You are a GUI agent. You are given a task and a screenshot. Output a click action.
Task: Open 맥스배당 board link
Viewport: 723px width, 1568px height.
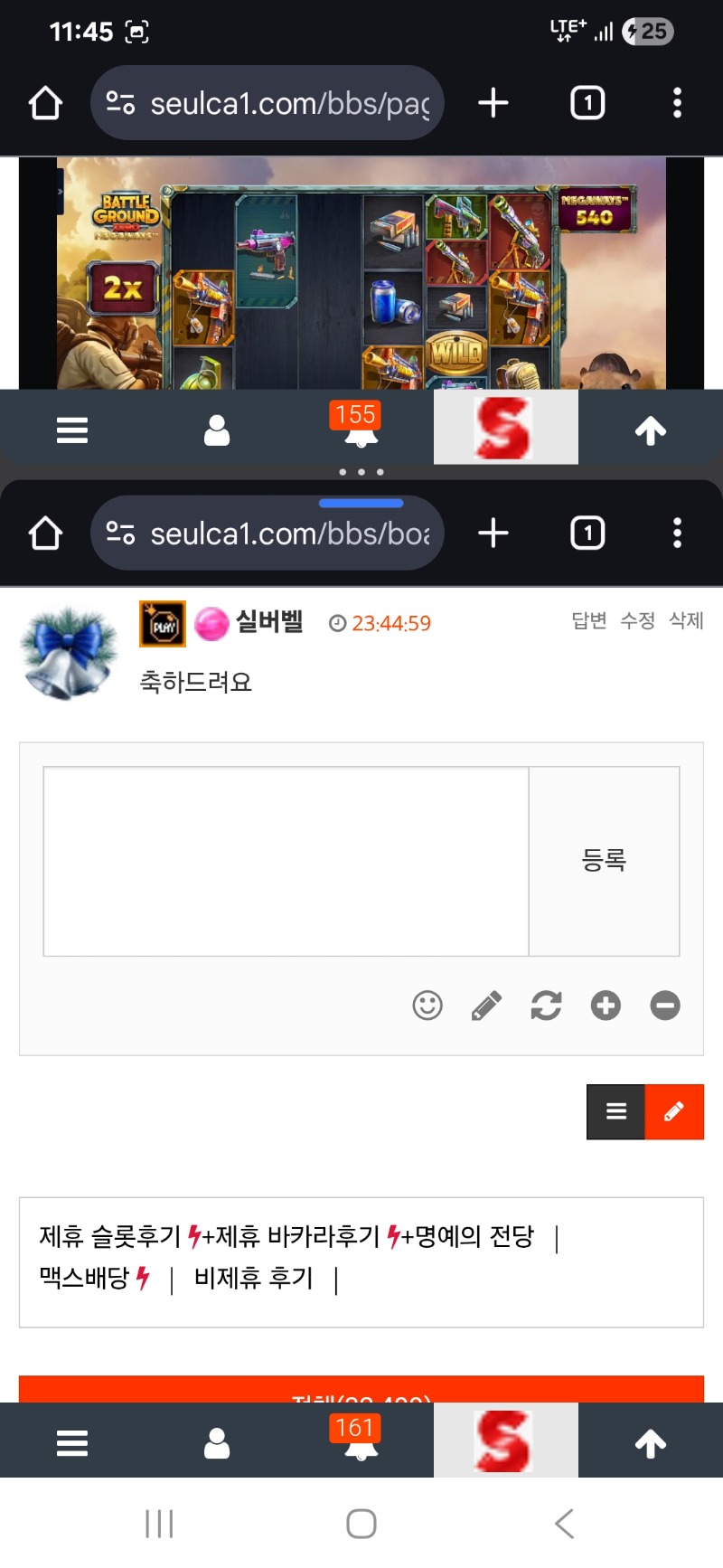[85, 1278]
